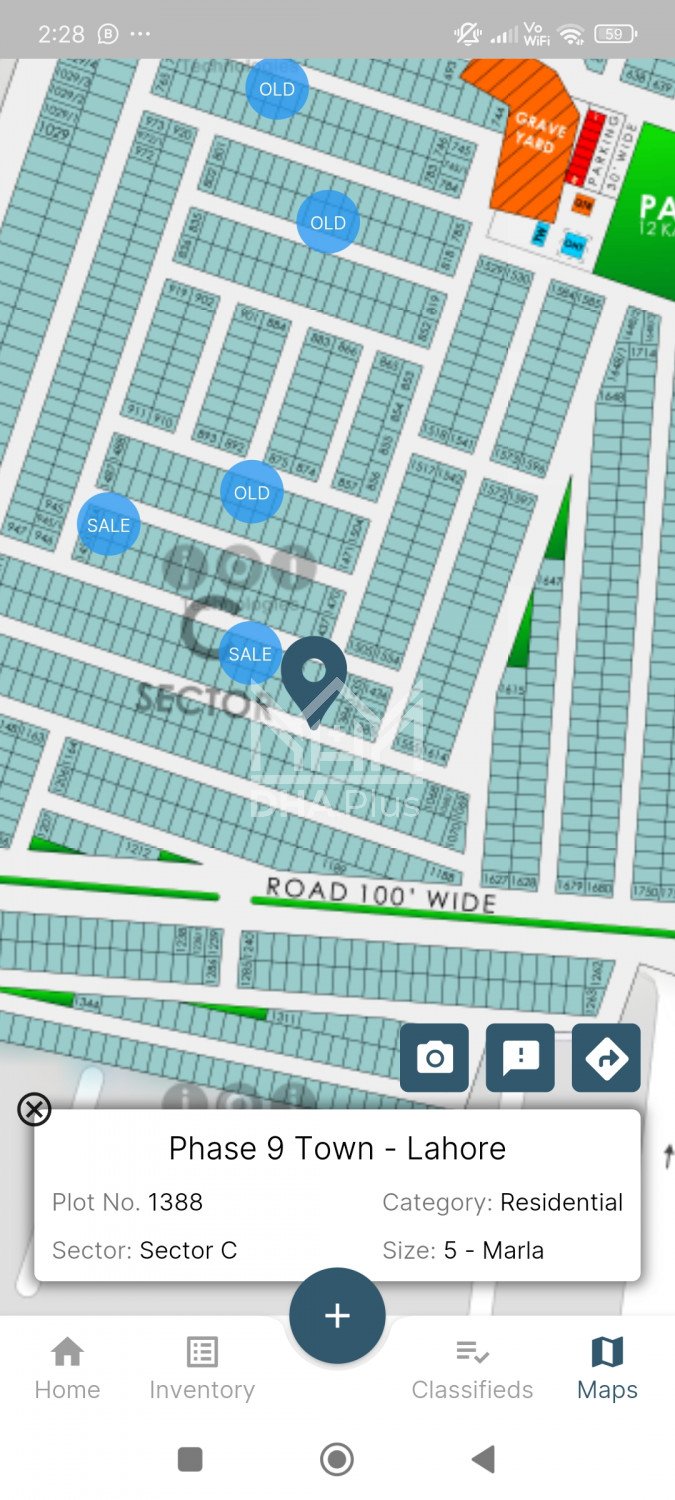
Task: Get directions with the arrow button
Action: click(x=606, y=1058)
